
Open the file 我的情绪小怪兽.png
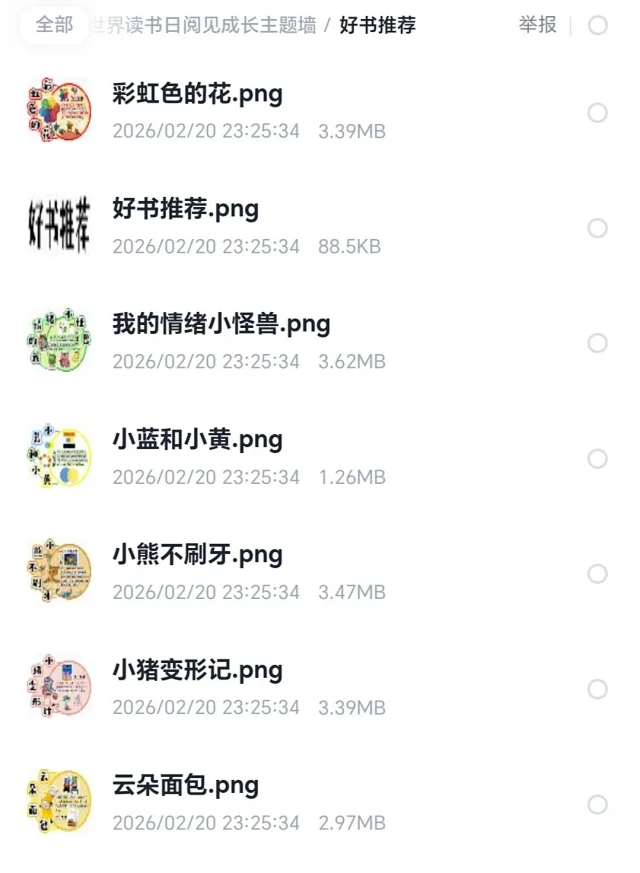221,325
